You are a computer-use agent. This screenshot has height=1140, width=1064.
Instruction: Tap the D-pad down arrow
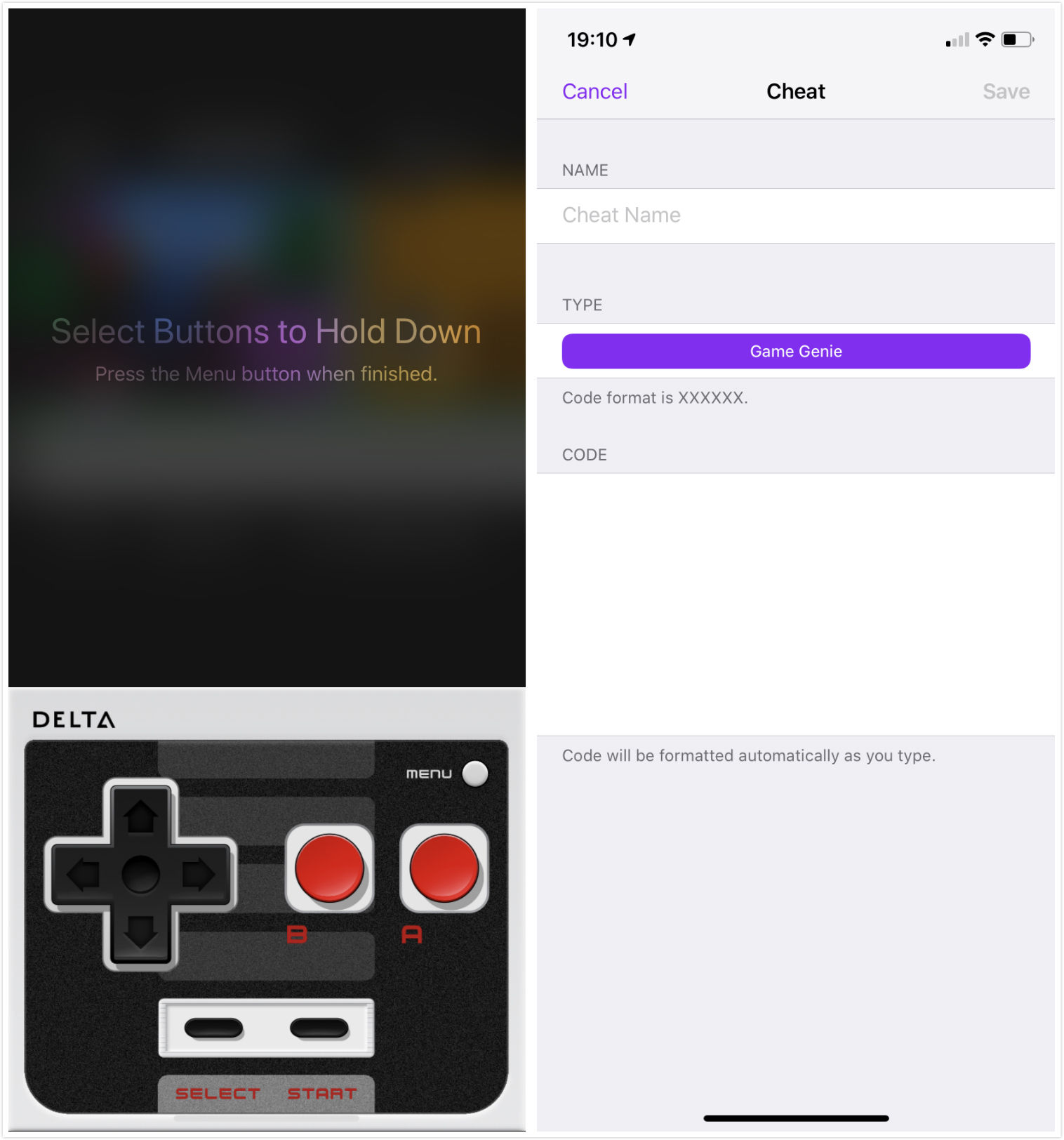141,932
